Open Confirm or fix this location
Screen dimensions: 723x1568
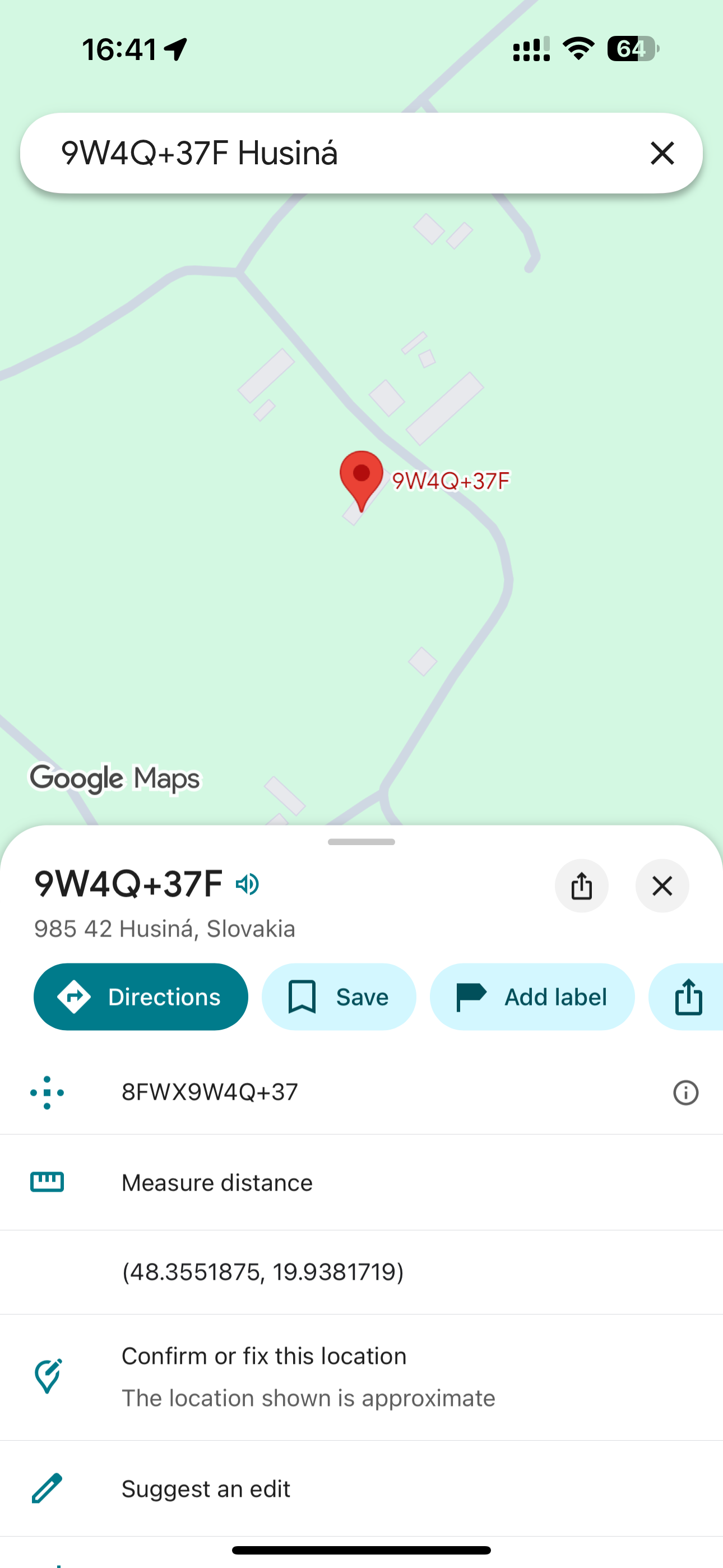point(361,1377)
